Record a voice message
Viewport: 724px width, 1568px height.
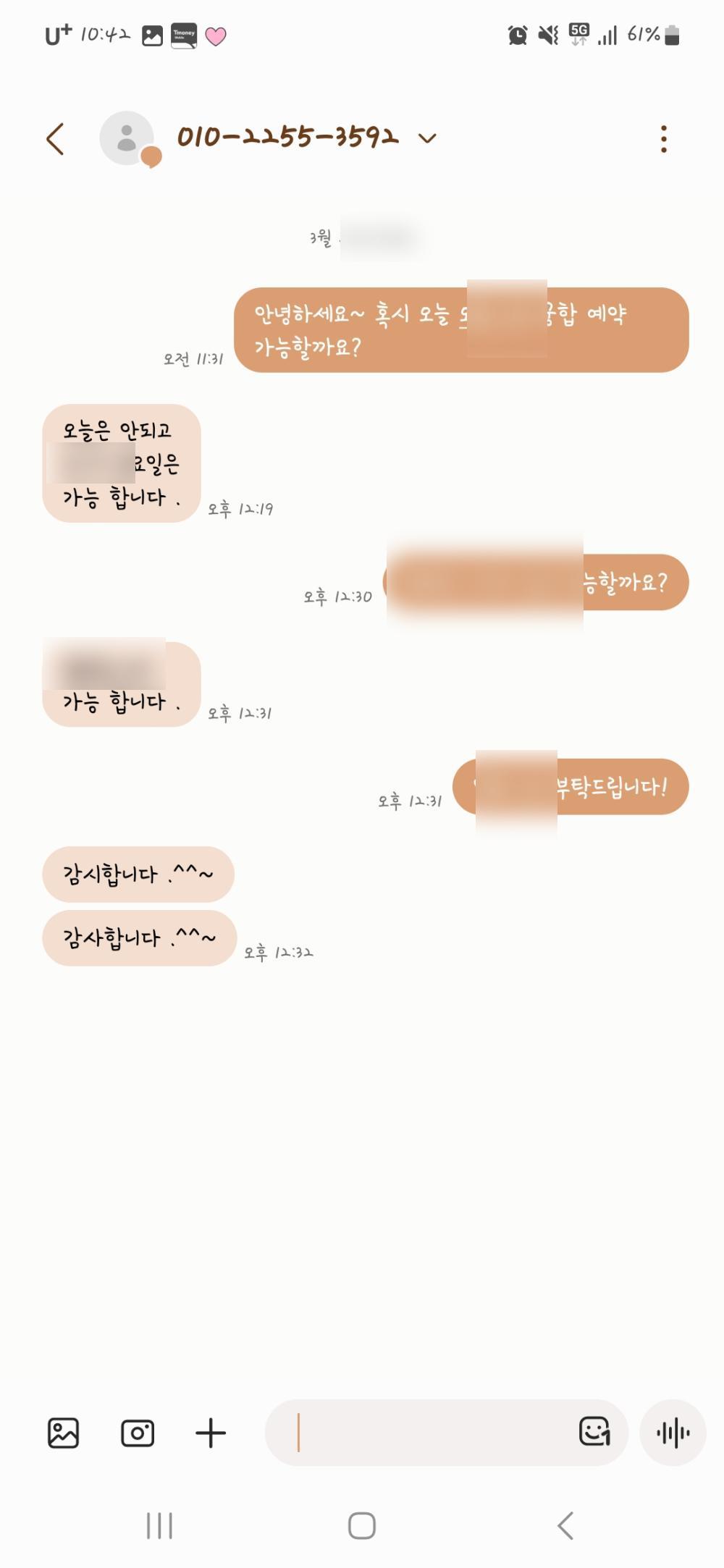(673, 1433)
